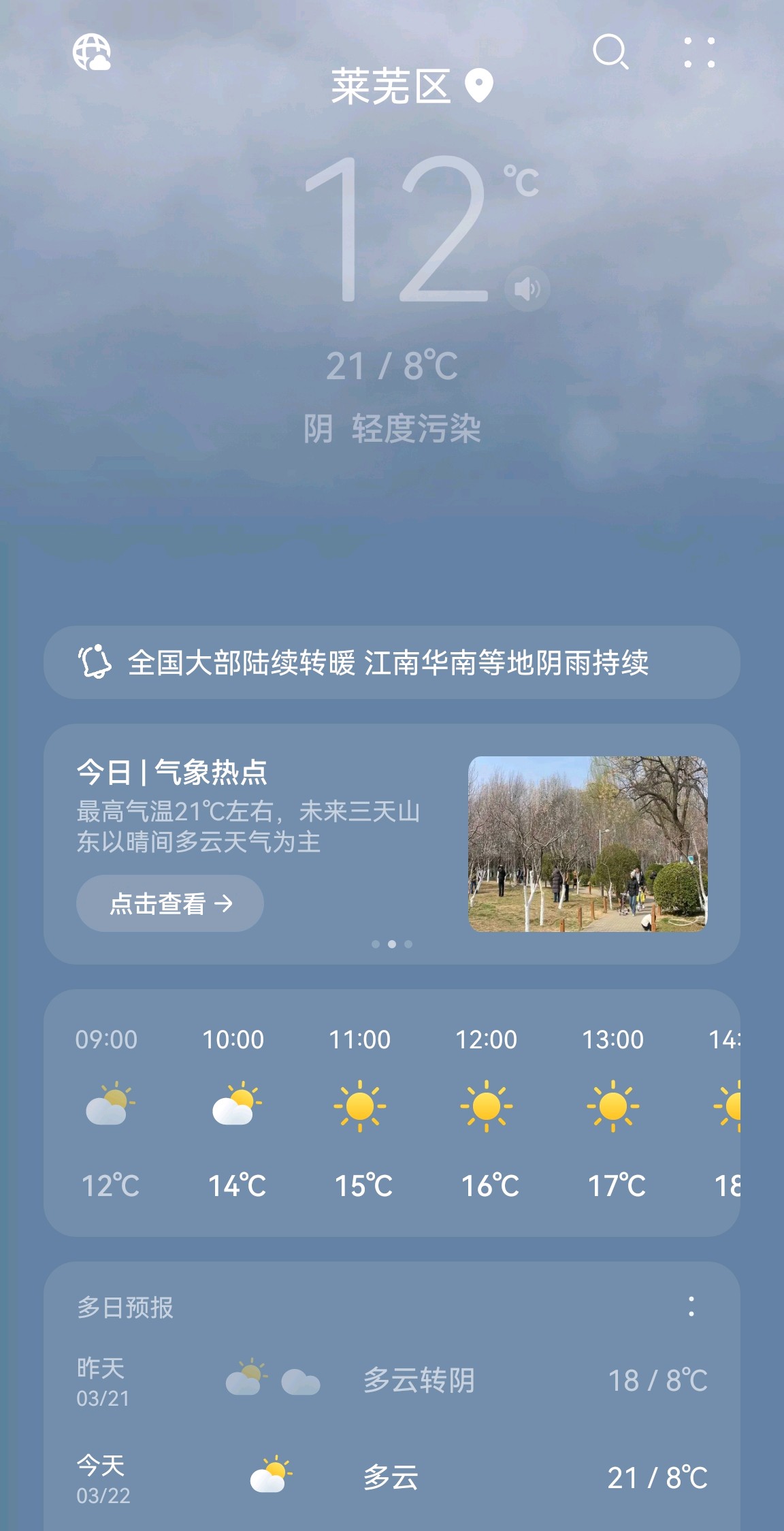This screenshot has height=1531, width=784.
Task: Select the 12:00 hourly forecast
Action: pos(486,1111)
